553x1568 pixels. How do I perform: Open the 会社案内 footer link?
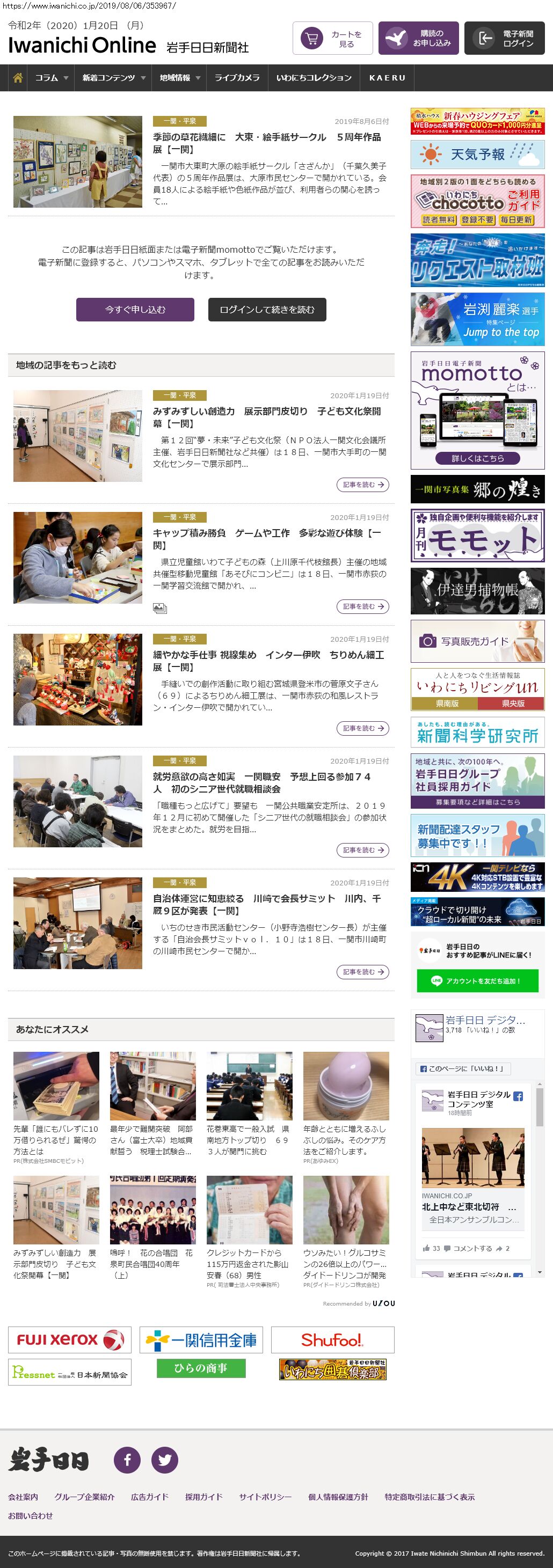[x=23, y=1496]
